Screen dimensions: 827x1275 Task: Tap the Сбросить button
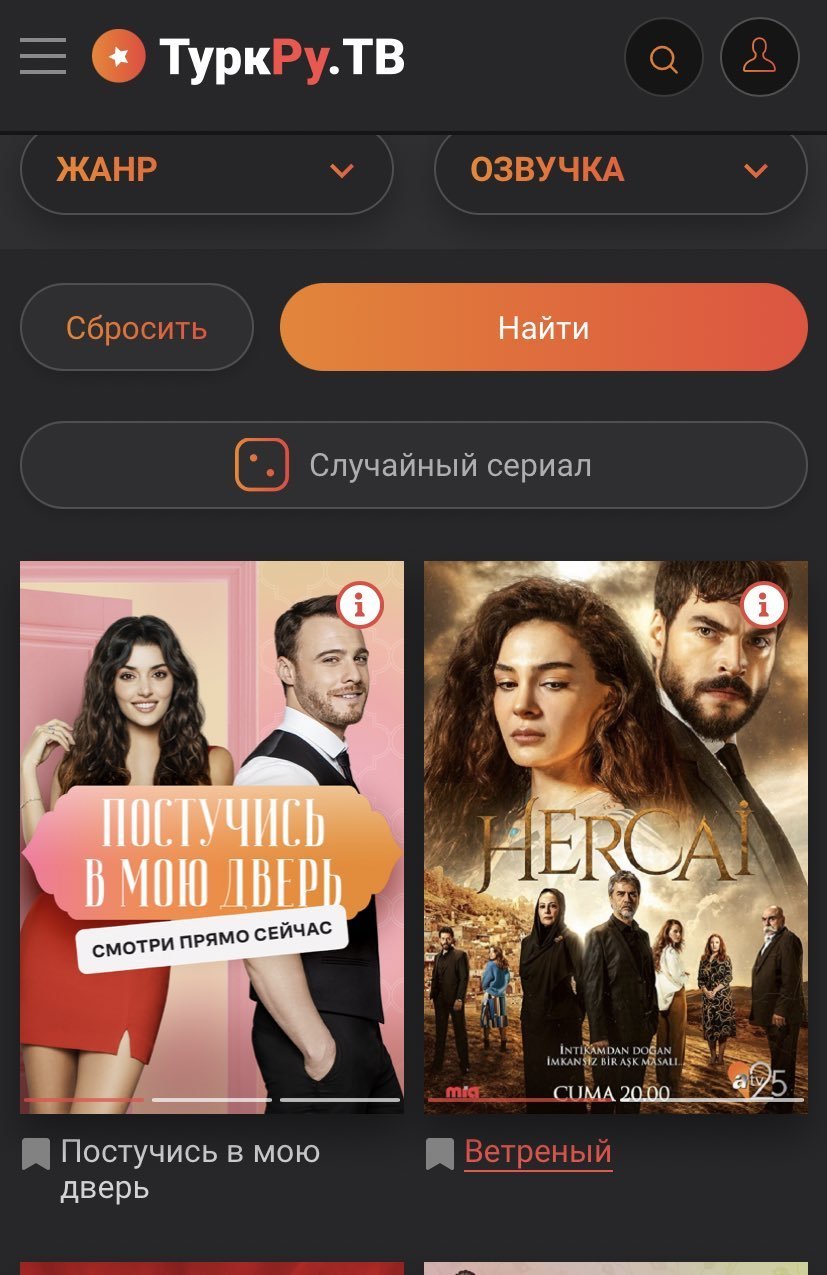(137, 328)
